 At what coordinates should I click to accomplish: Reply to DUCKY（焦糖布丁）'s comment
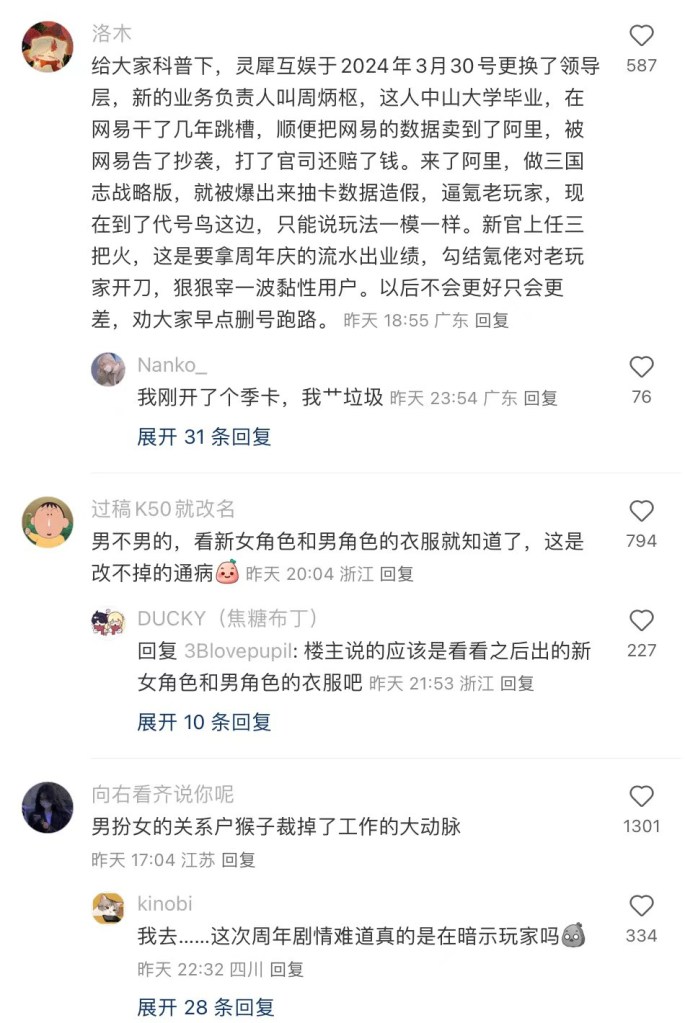tap(517, 684)
